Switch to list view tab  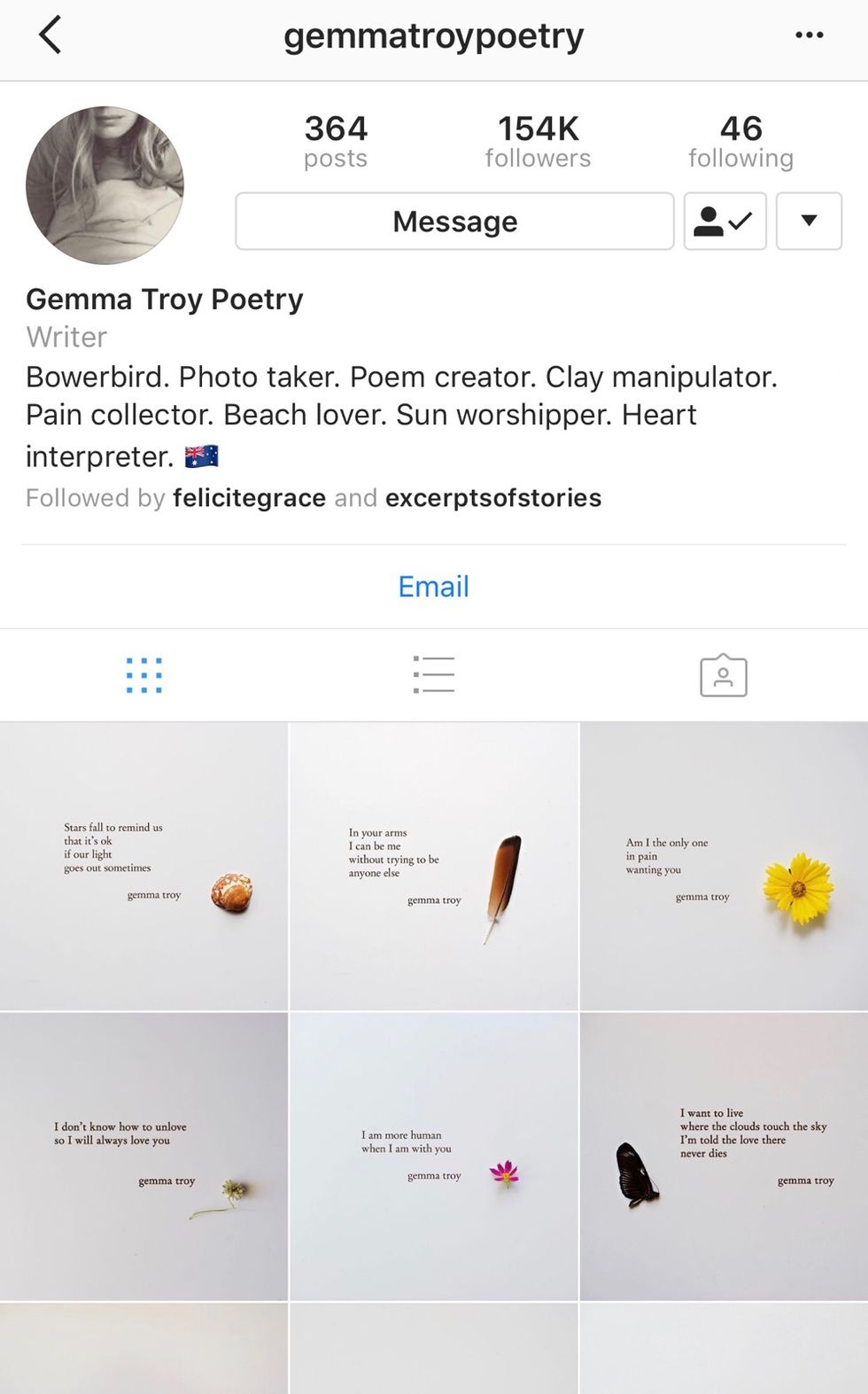pyautogui.click(x=433, y=675)
